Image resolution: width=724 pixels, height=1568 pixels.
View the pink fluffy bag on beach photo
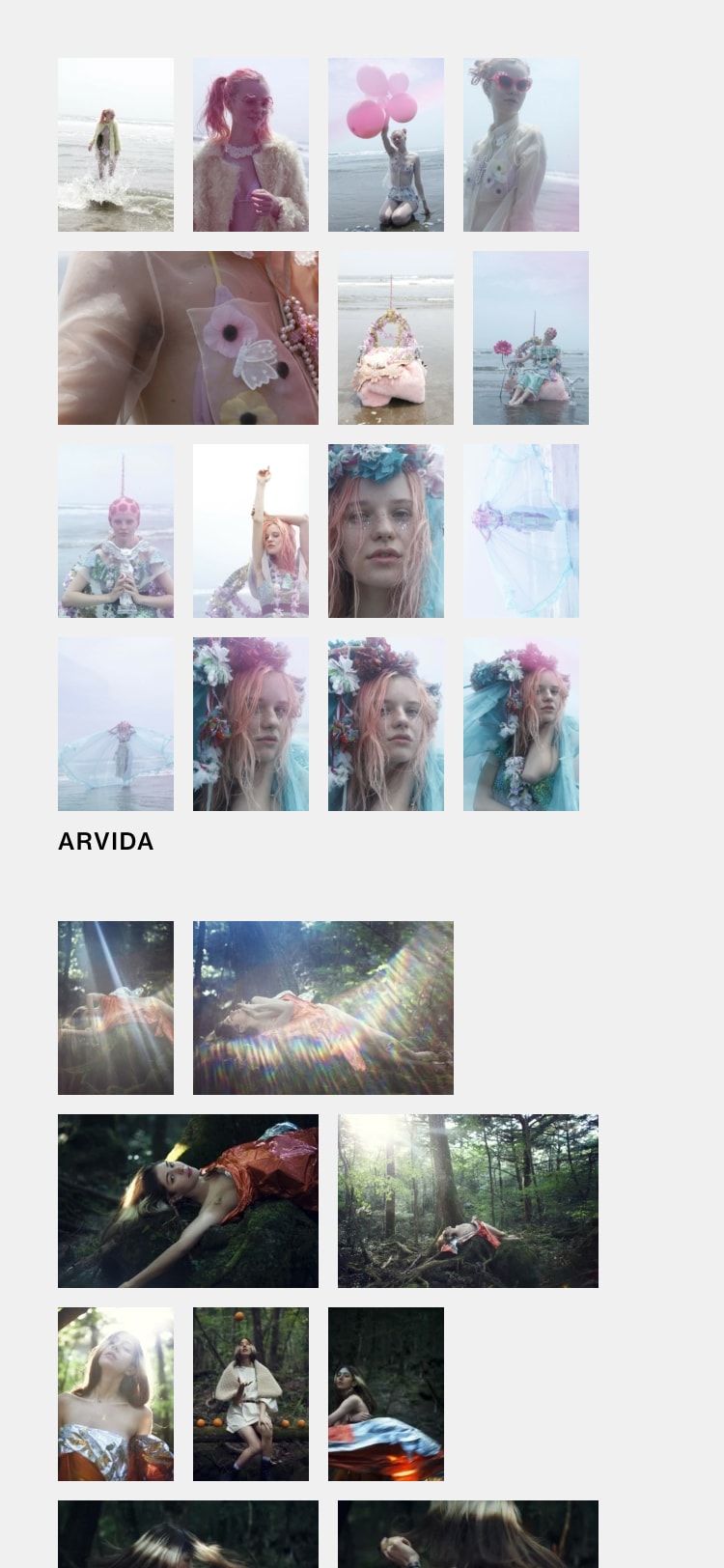396,338
